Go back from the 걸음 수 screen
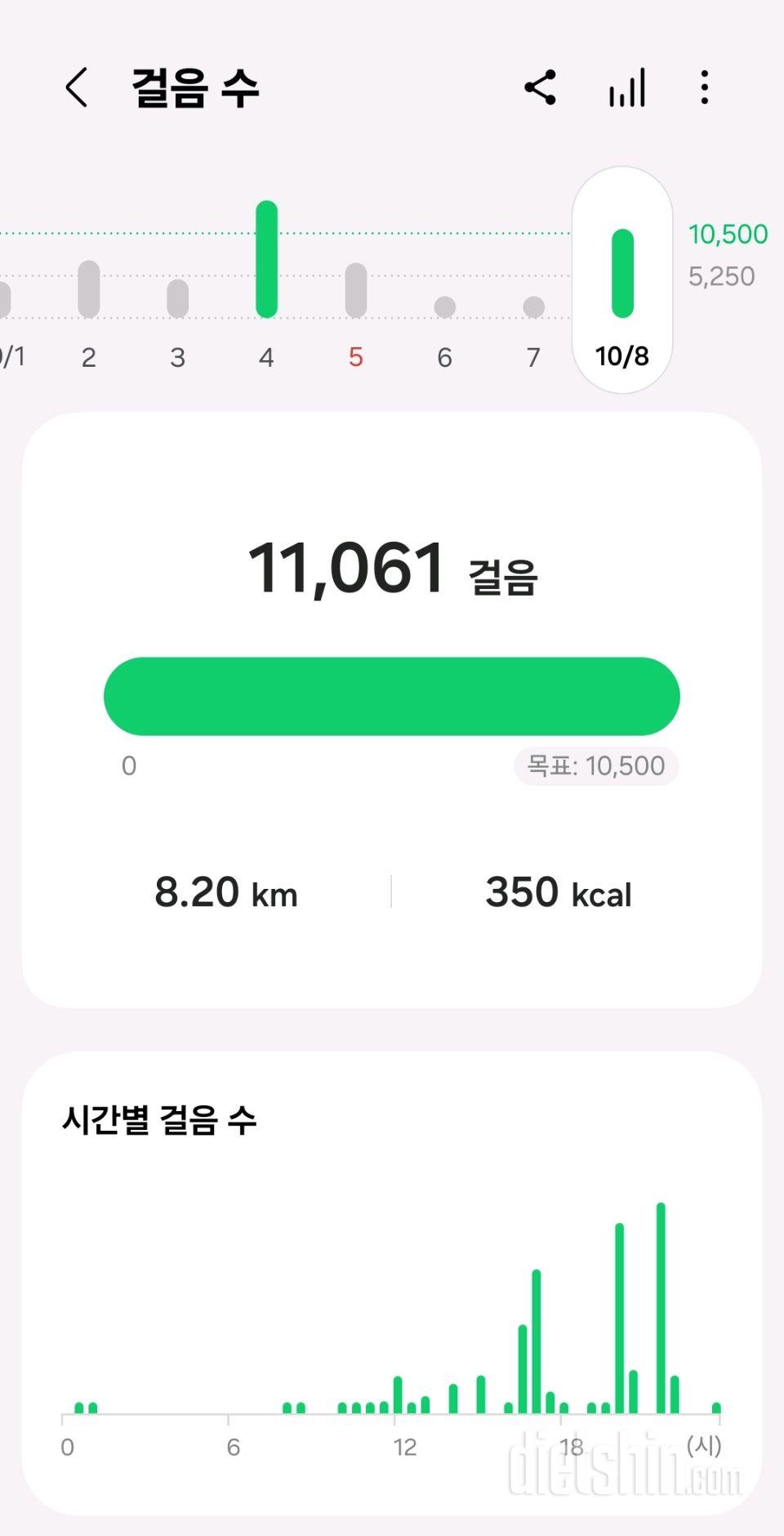The image size is (784, 1536). (77, 87)
